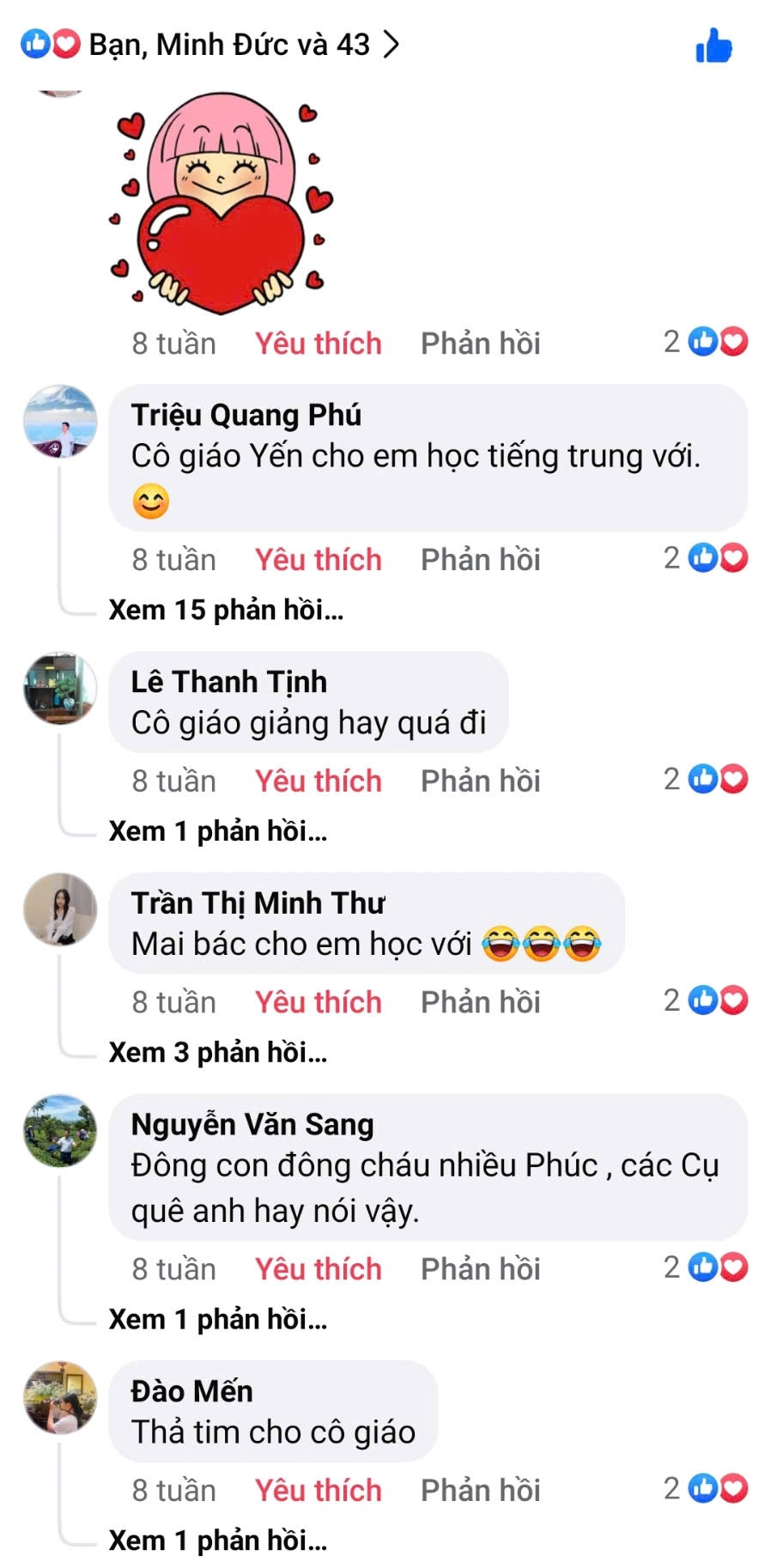771x1568 pixels.
Task: Reply to Trần Thị Minh Thư's comment
Action: point(480,1002)
